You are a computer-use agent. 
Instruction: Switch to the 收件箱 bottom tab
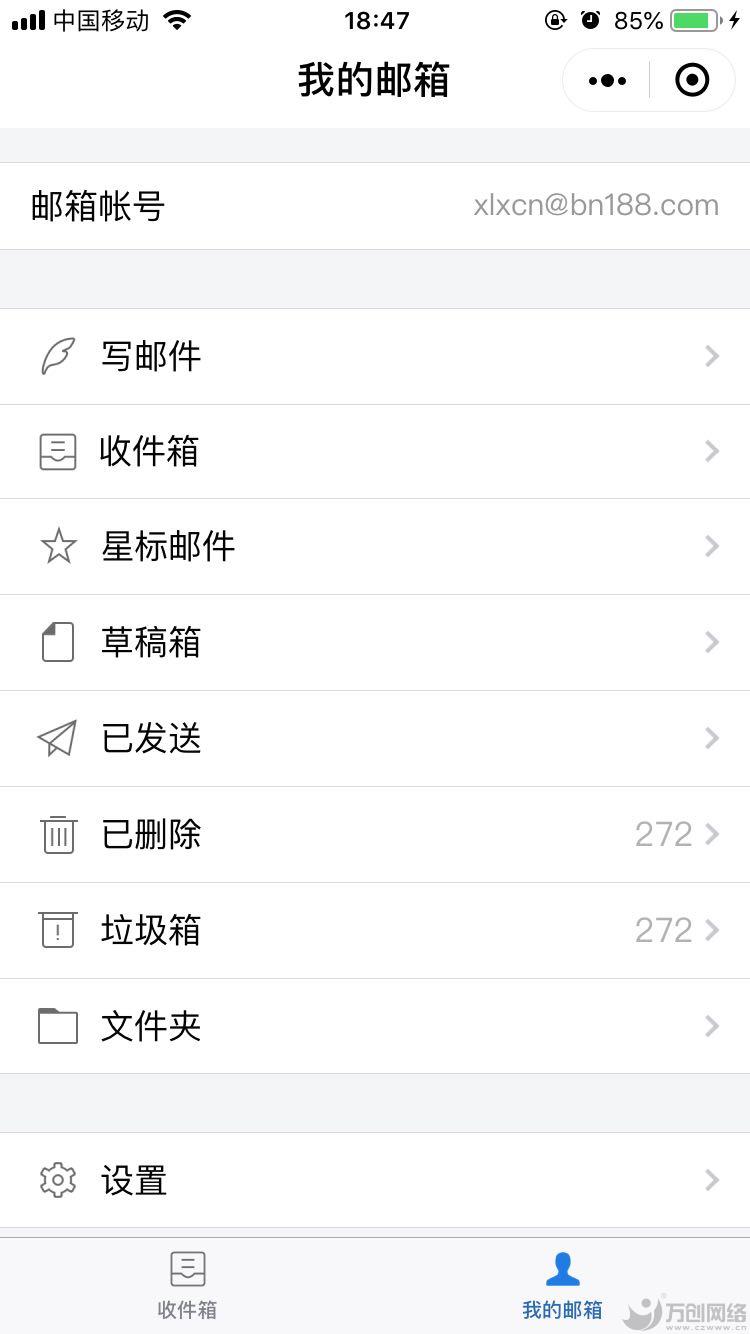(x=187, y=1286)
